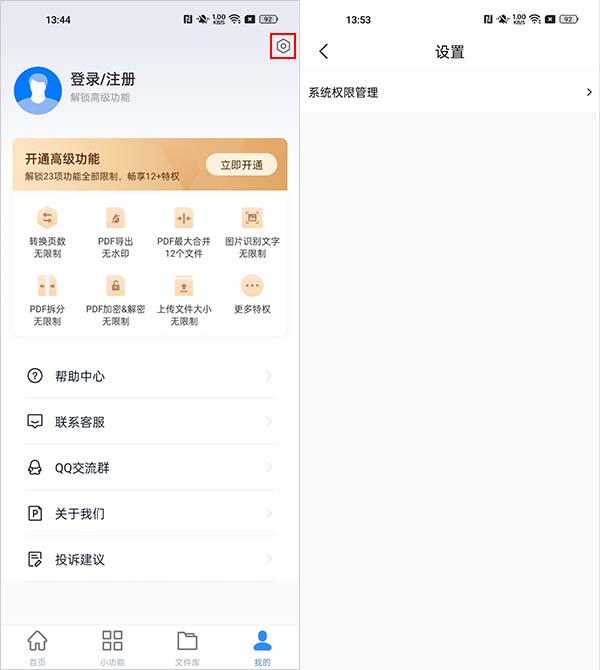Open 投诉建议
The image size is (600, 670).
click(149, 560)
